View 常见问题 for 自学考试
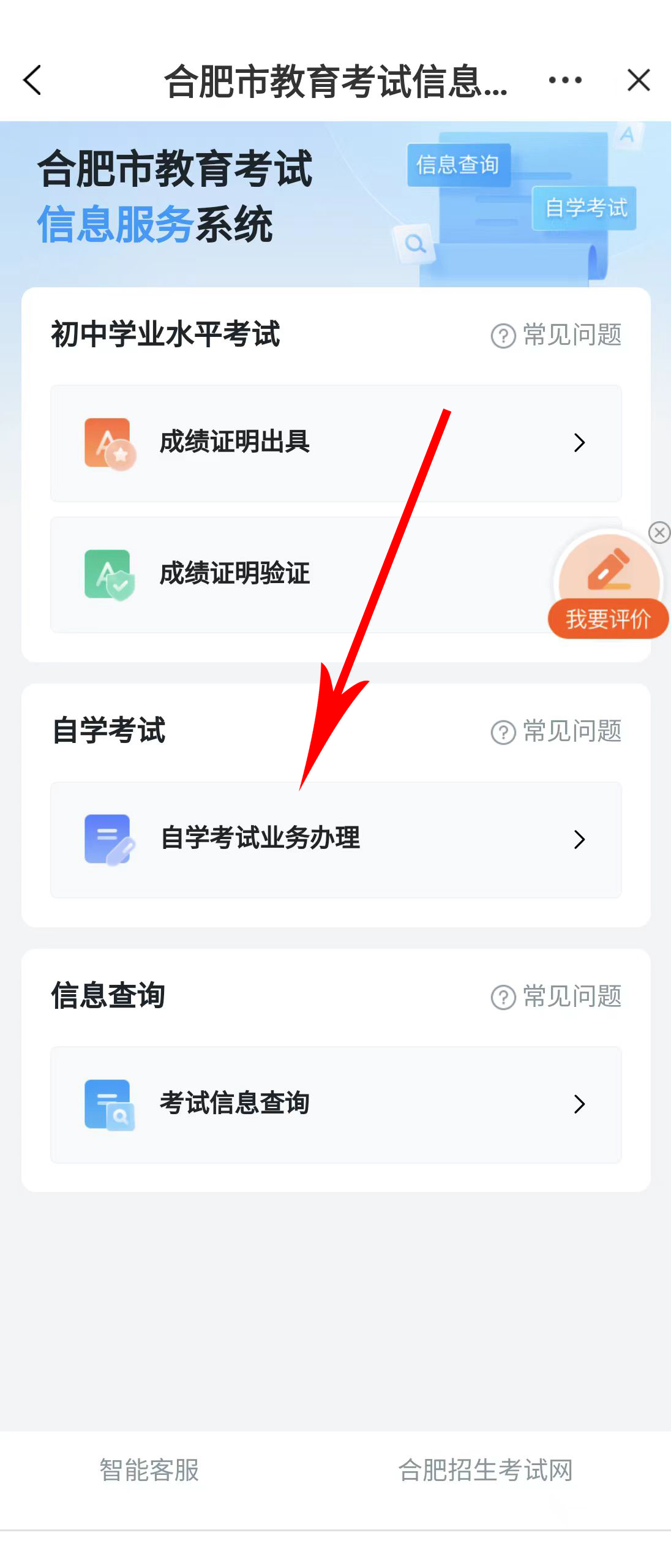Image resolution: width=671 pixels, height=1568 pixels. point(556,731)
